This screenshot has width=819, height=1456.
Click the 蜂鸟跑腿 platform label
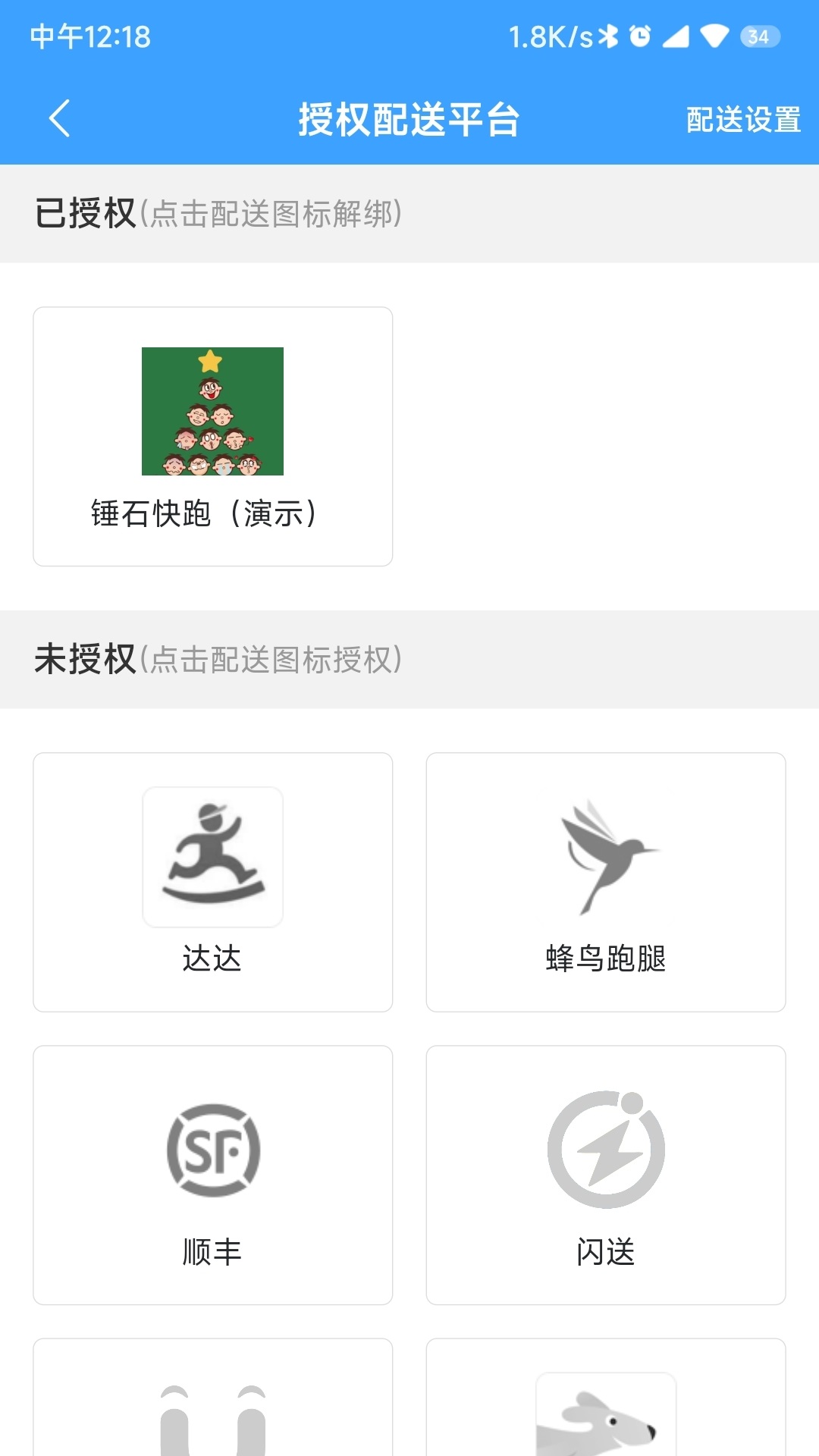(x=606, y=958)
